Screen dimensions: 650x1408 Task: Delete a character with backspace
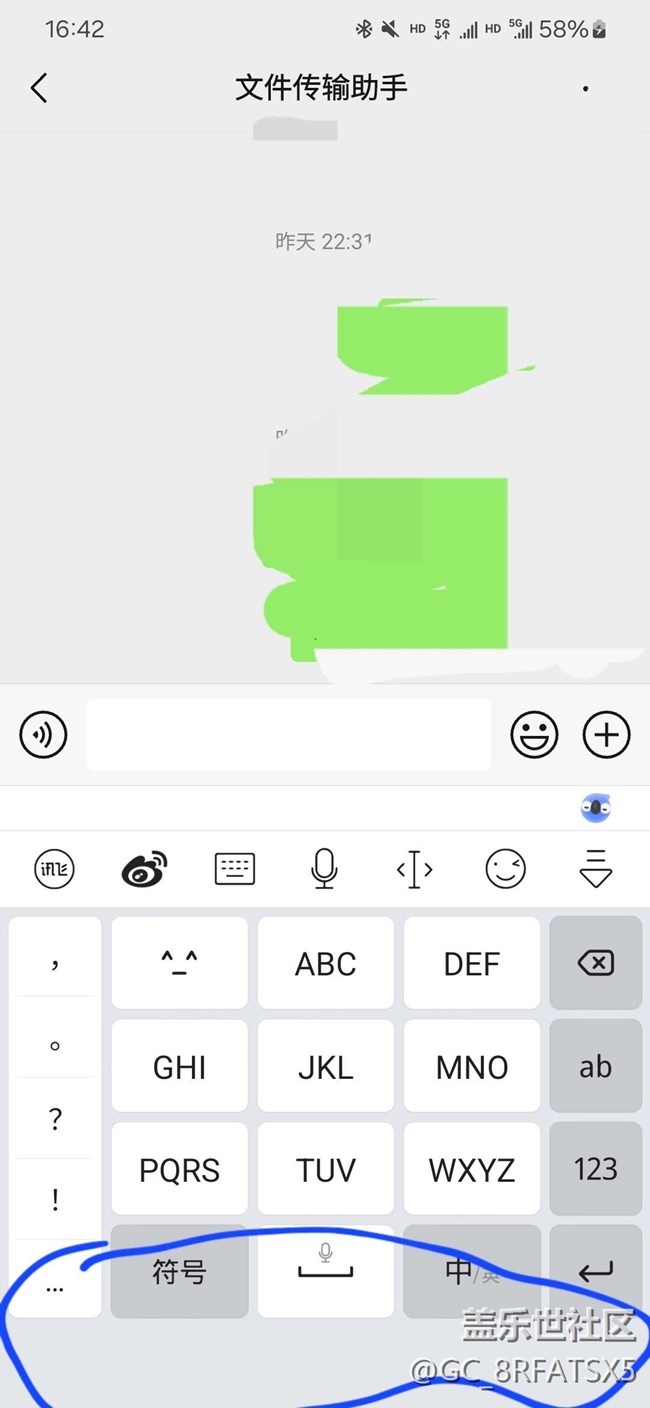(596, 963)
